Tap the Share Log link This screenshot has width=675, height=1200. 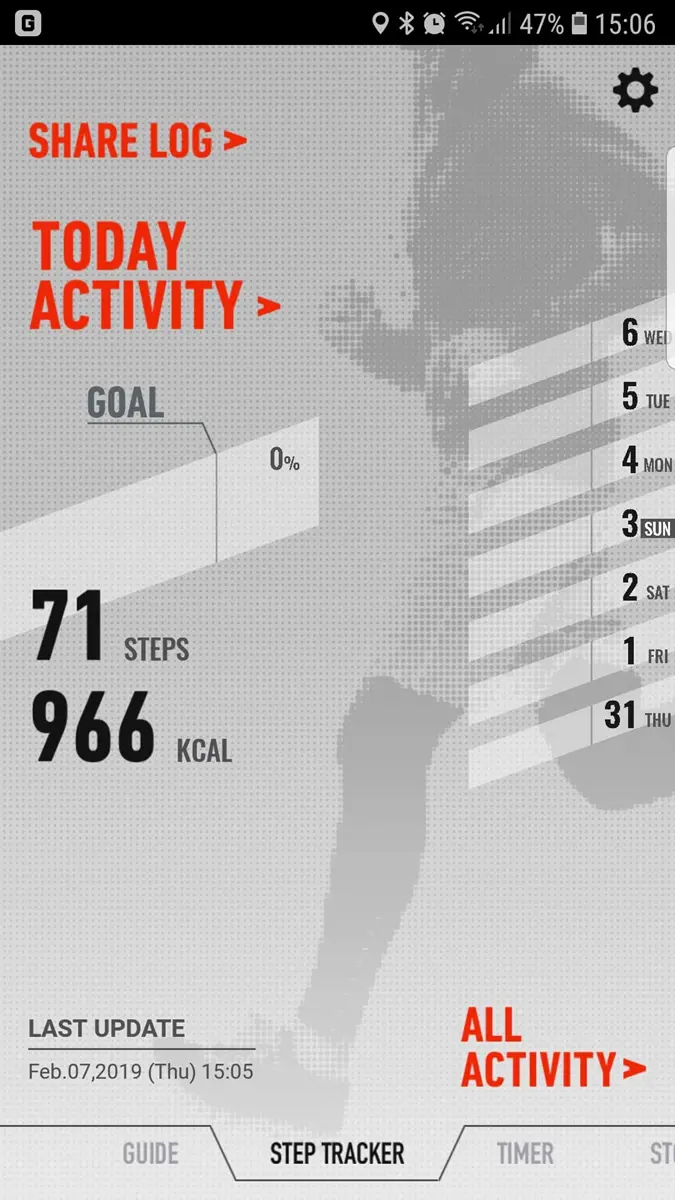coord(137,141)
